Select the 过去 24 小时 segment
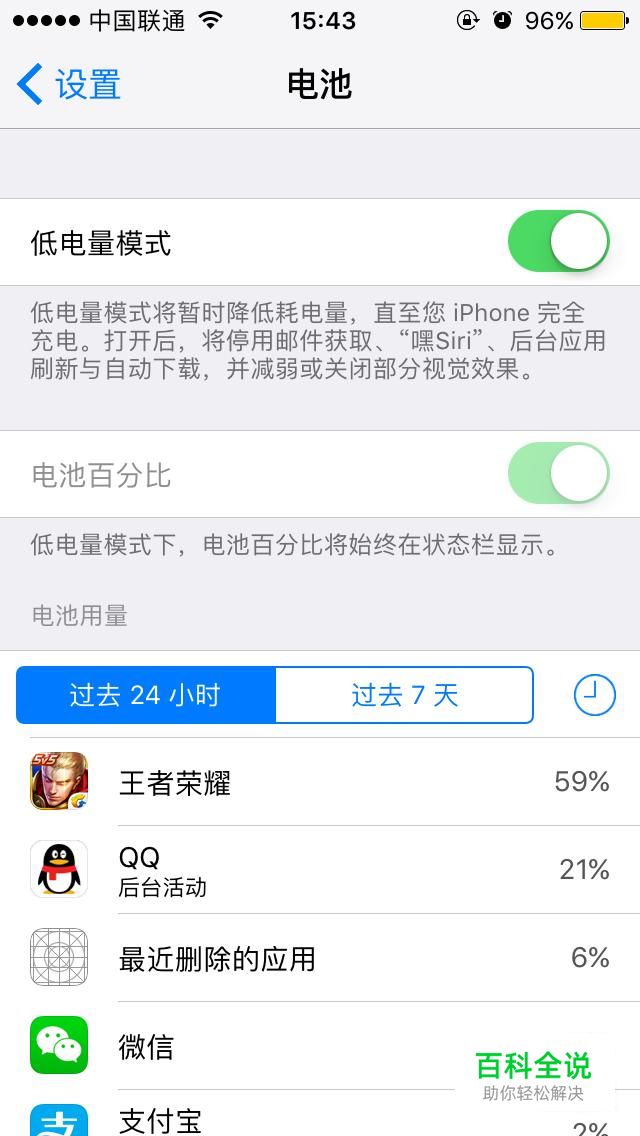 [146, 695]
